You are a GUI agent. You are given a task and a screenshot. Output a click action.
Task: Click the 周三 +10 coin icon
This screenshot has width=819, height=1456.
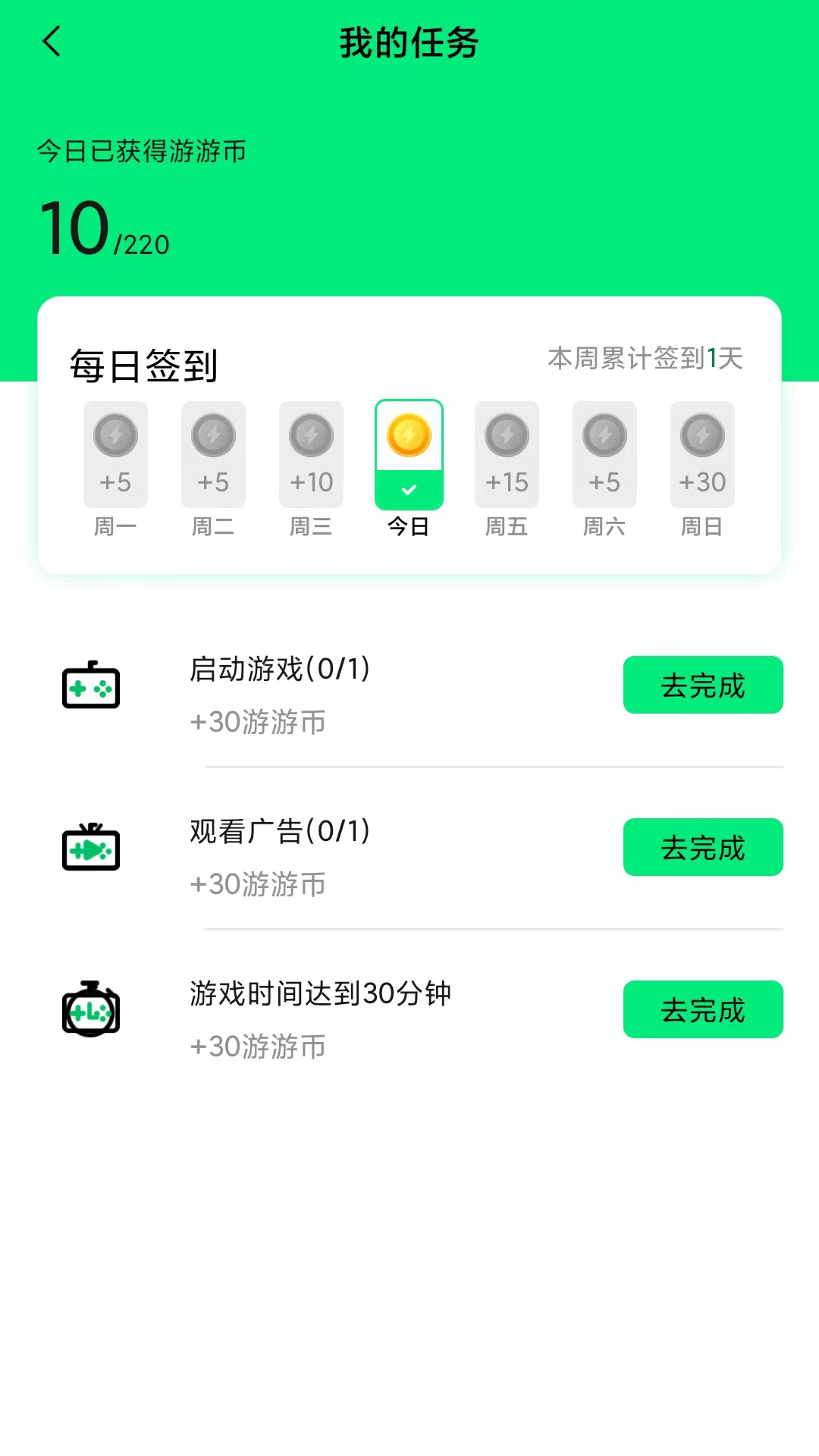[311, 435]
